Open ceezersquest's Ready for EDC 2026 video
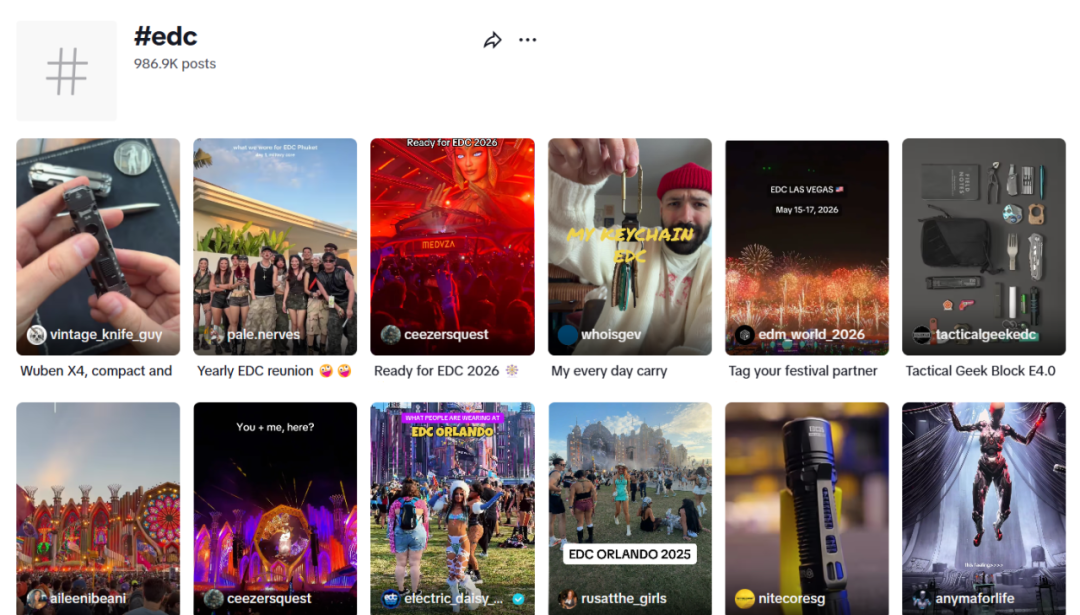 point(452,245)
